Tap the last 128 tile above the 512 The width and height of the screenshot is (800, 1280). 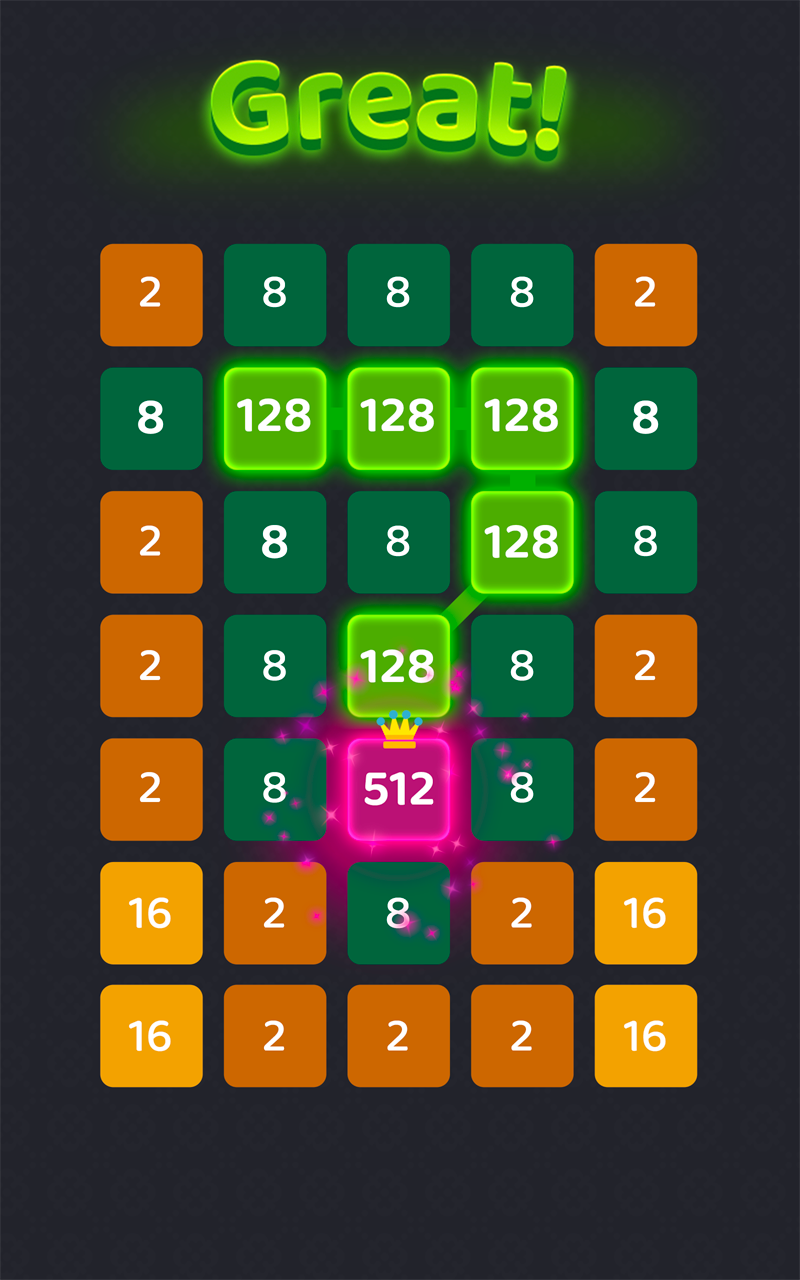click(x=399, y=666)
